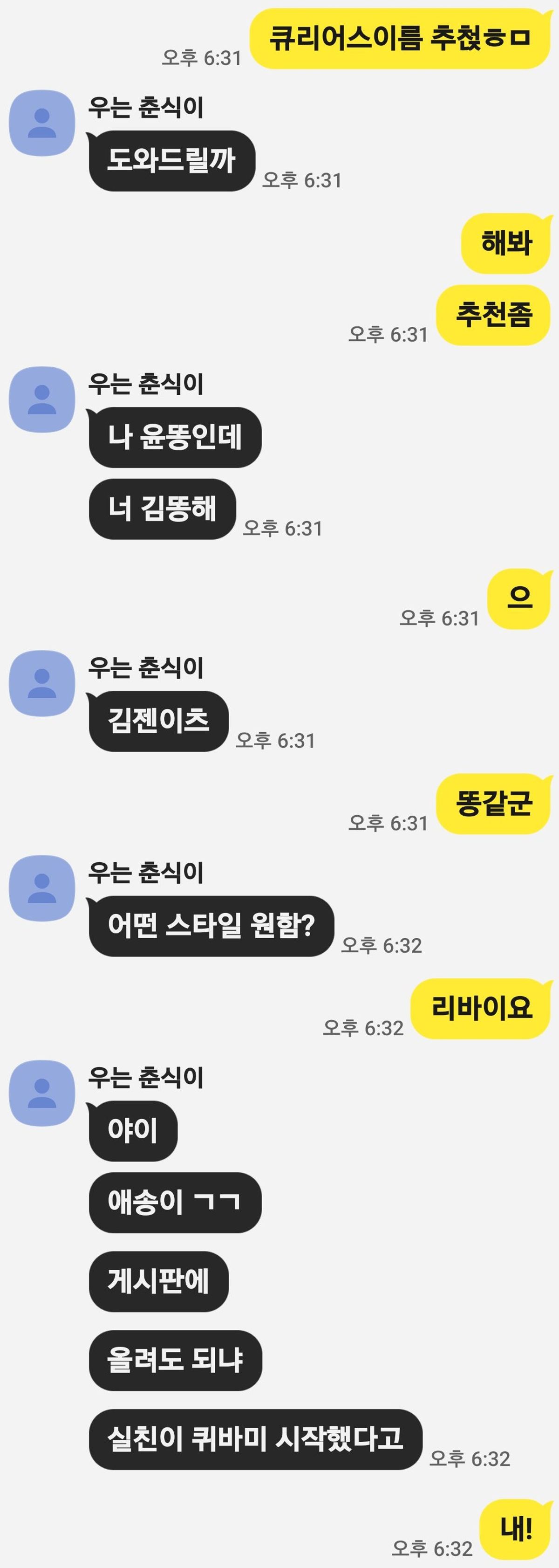Tap 우는 춘식이's avatar above 야이 message
This screenshot has height=1568, width=559.
click(41, 1093)
